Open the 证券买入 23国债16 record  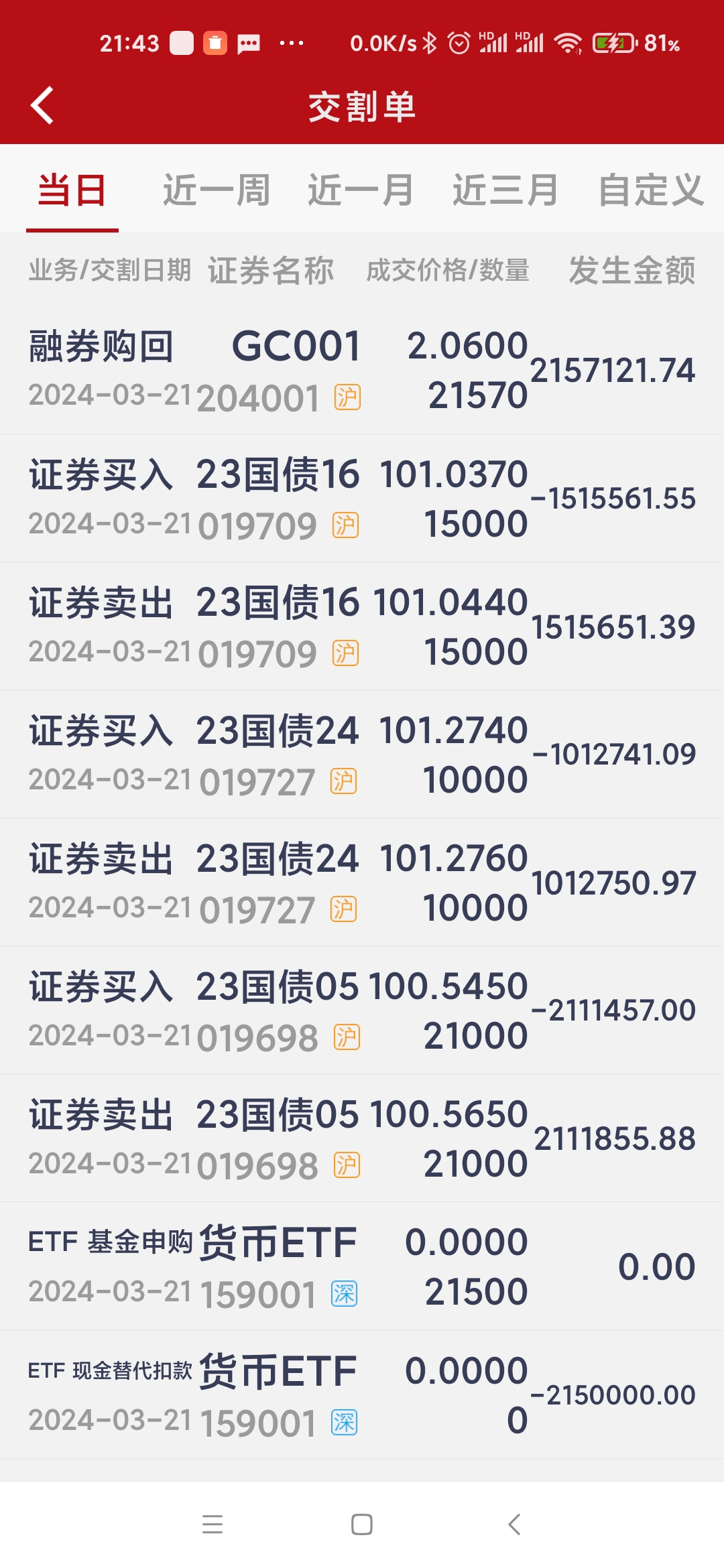[x=362, y=499]
